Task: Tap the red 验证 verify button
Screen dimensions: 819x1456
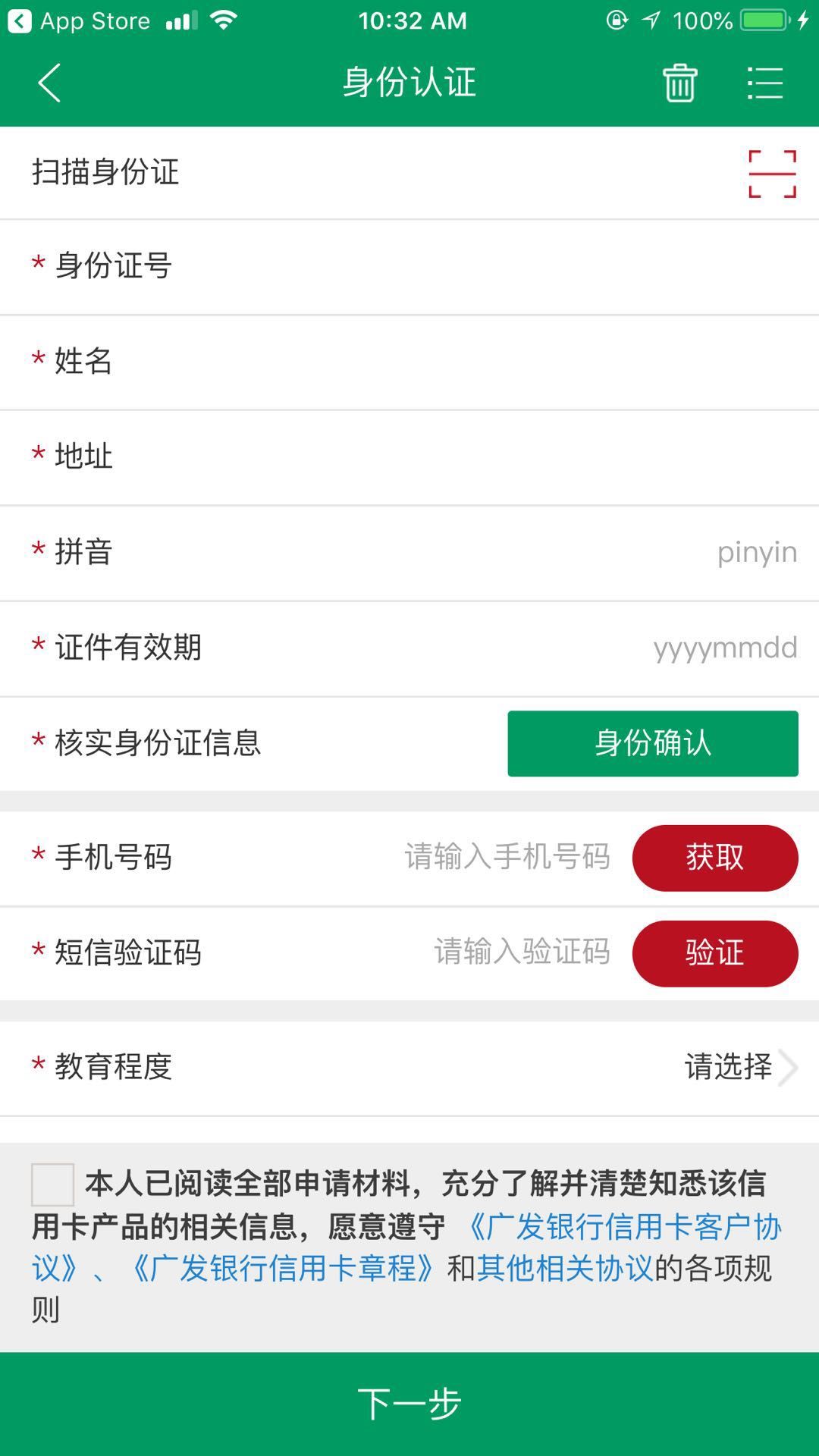Action: 714,953
